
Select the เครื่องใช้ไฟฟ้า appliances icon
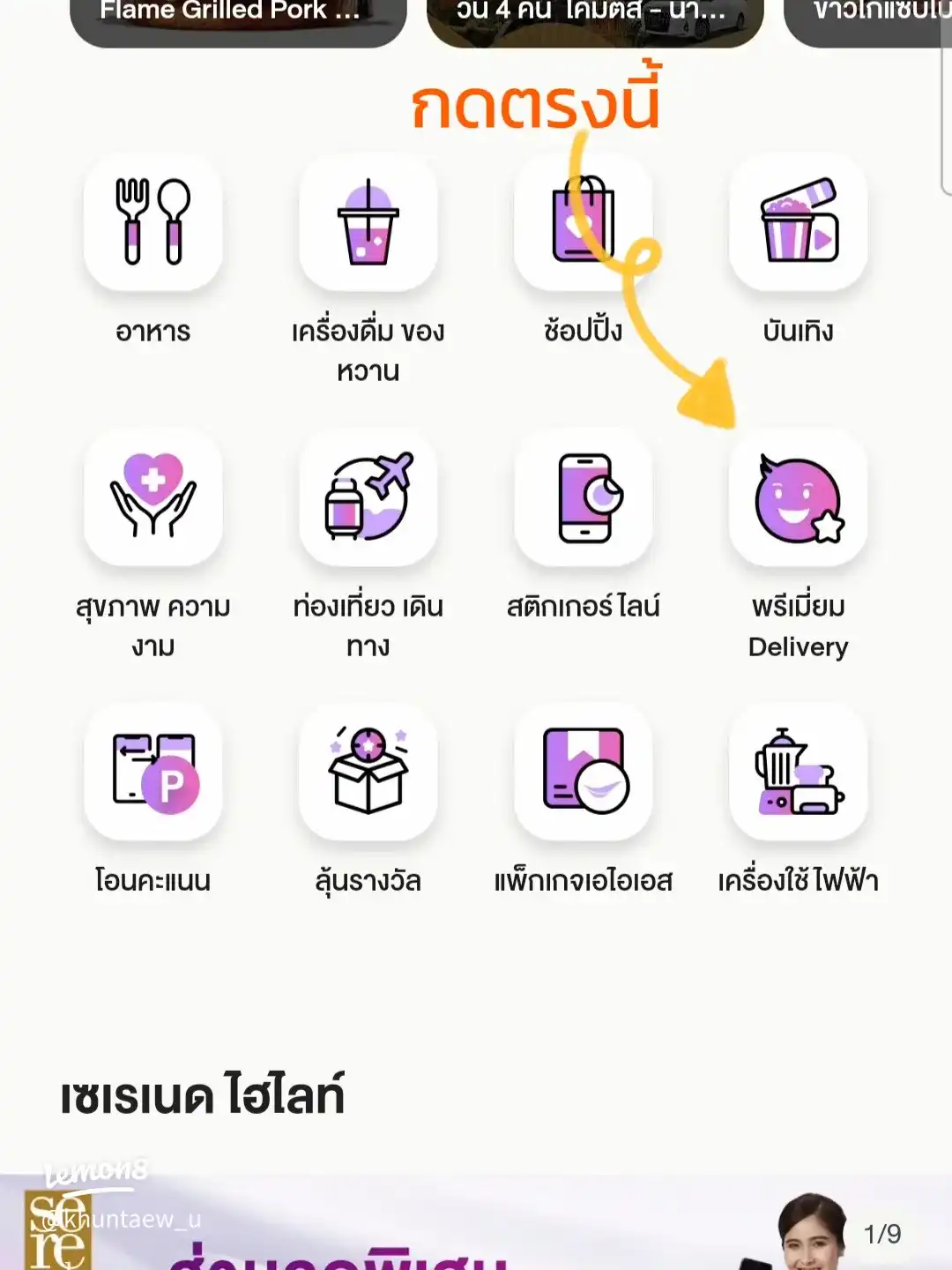[799, 773]
